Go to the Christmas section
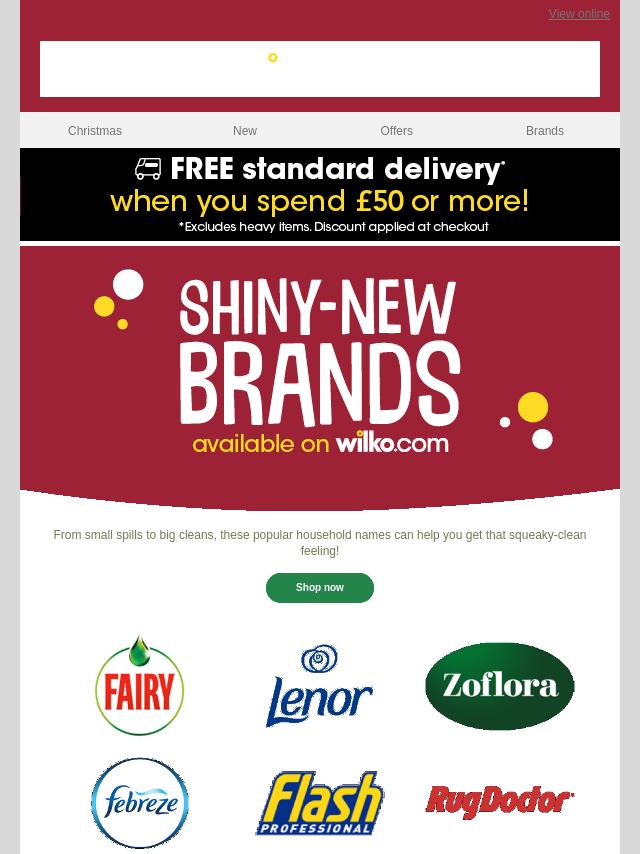The width and height of the screenshot is (640, 854). tap(95, 131)
